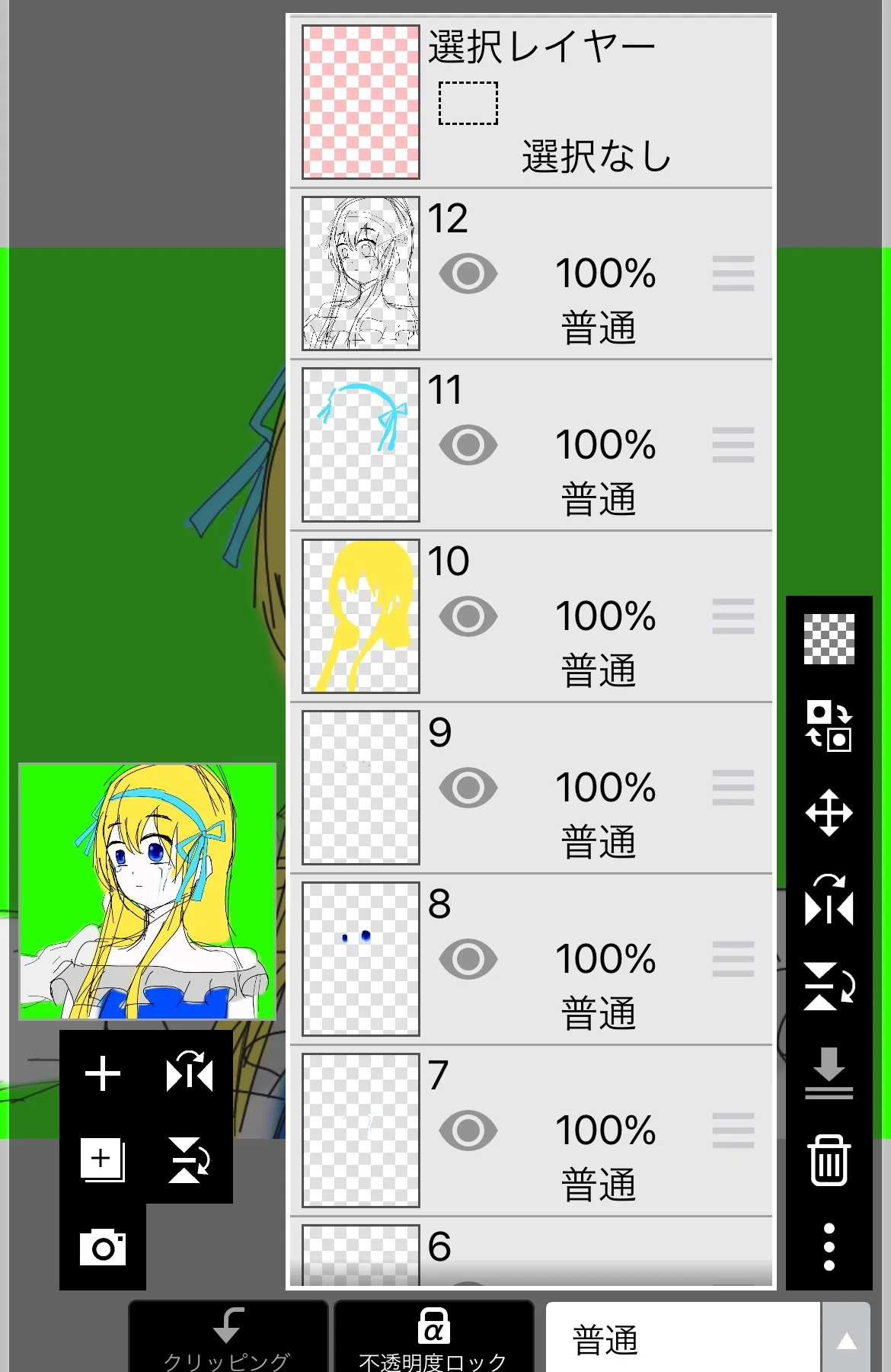
Task: Select layer 9 thumbnail
Action: click(361, 788)
